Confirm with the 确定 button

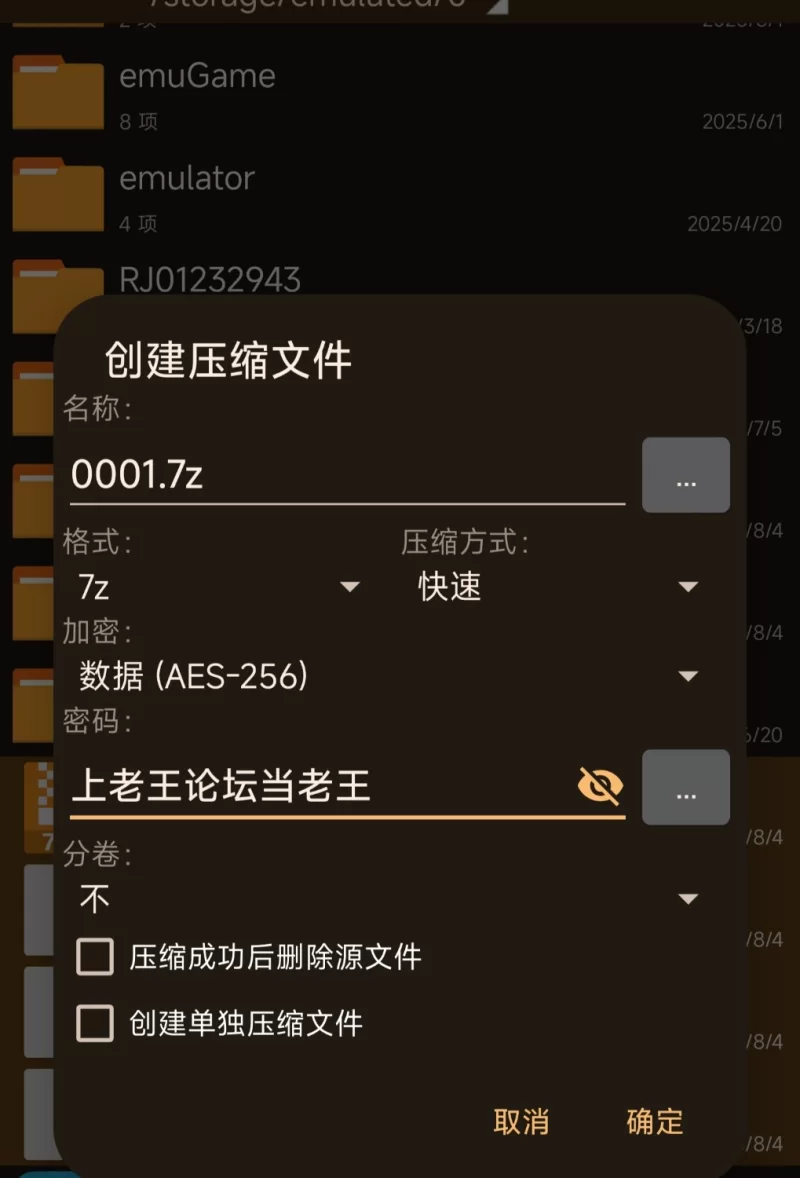(x=654, y=1121)
